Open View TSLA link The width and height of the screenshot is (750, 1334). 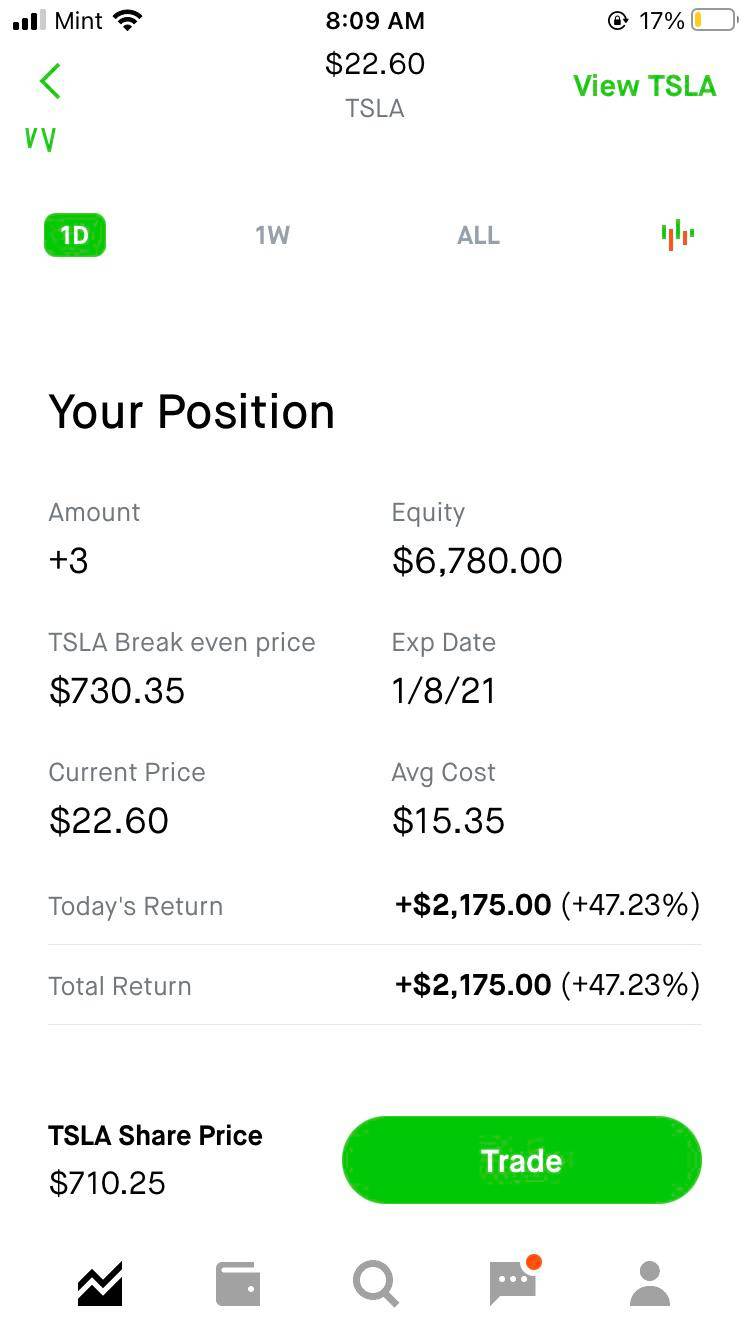[644, 86]
